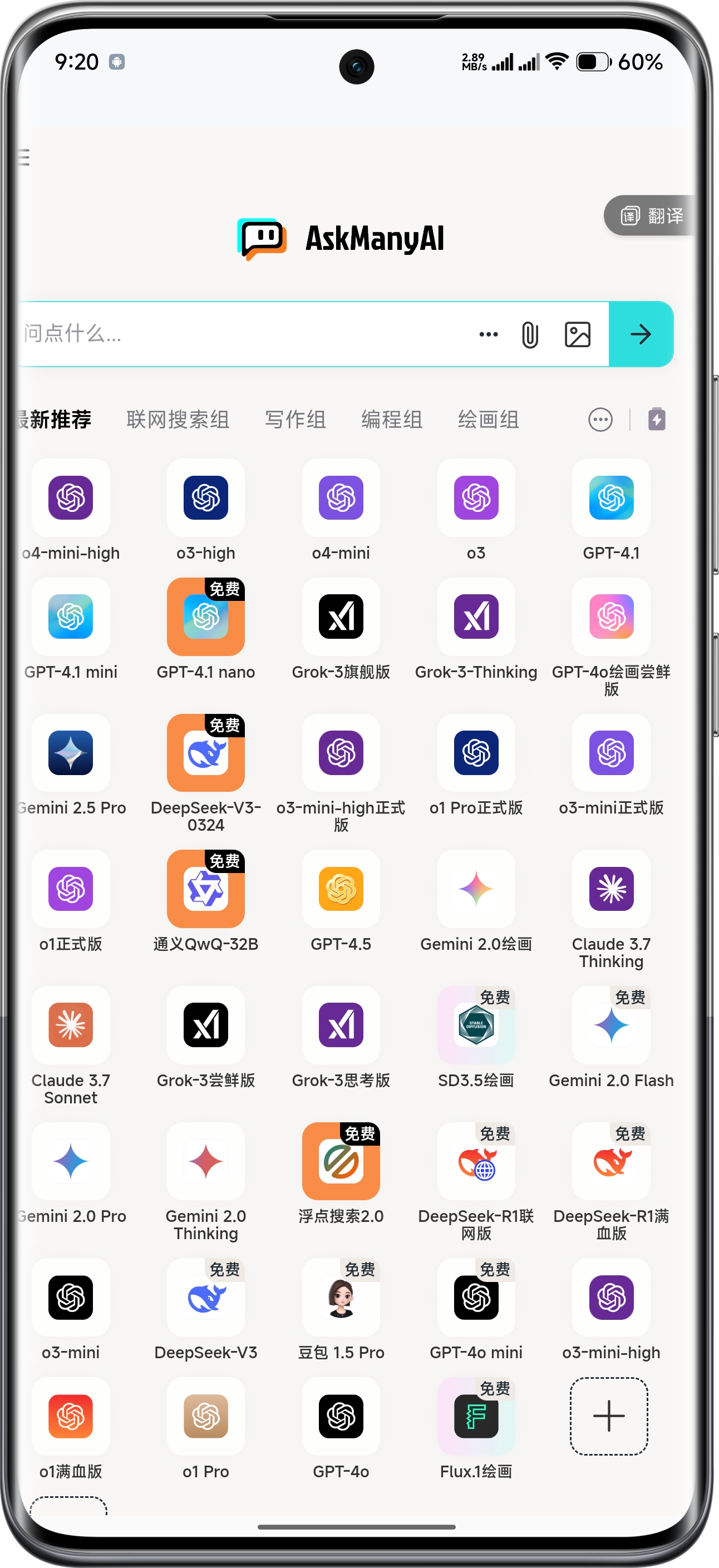This screenshot has width=719, height=1568.
Task: Switch to the 联网搜索组 tab
Action: [178, 420]
